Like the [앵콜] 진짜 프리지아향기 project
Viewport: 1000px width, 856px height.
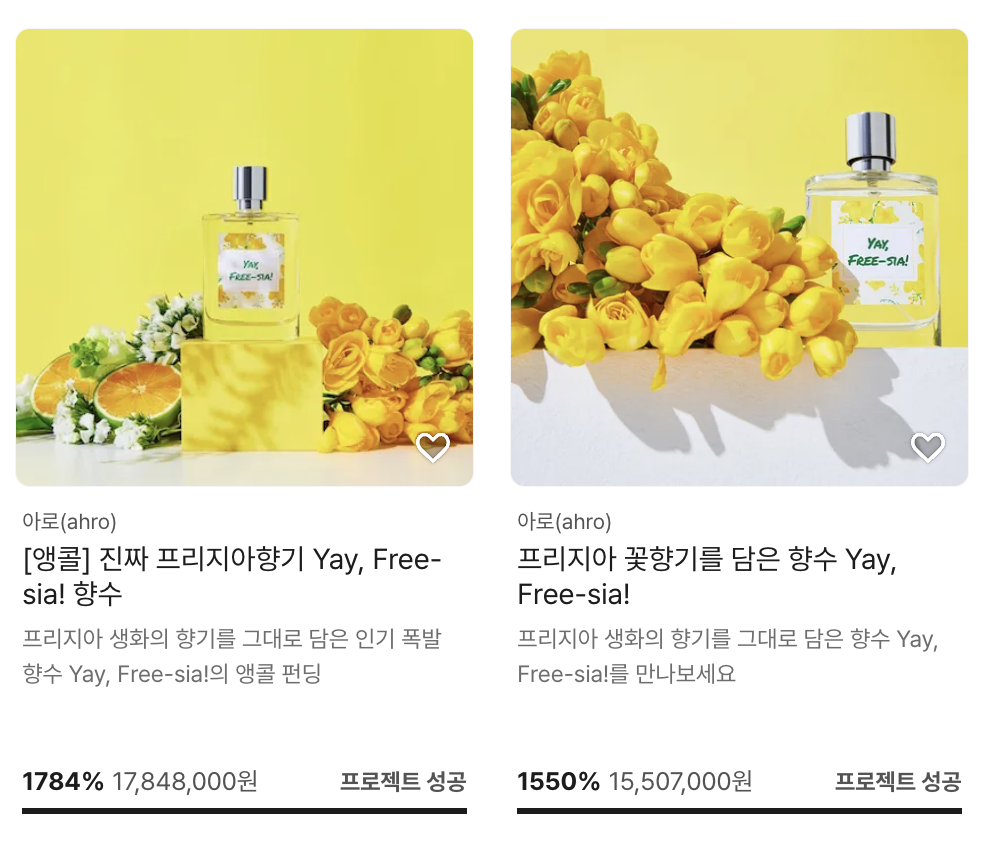(x=433, y=447)
